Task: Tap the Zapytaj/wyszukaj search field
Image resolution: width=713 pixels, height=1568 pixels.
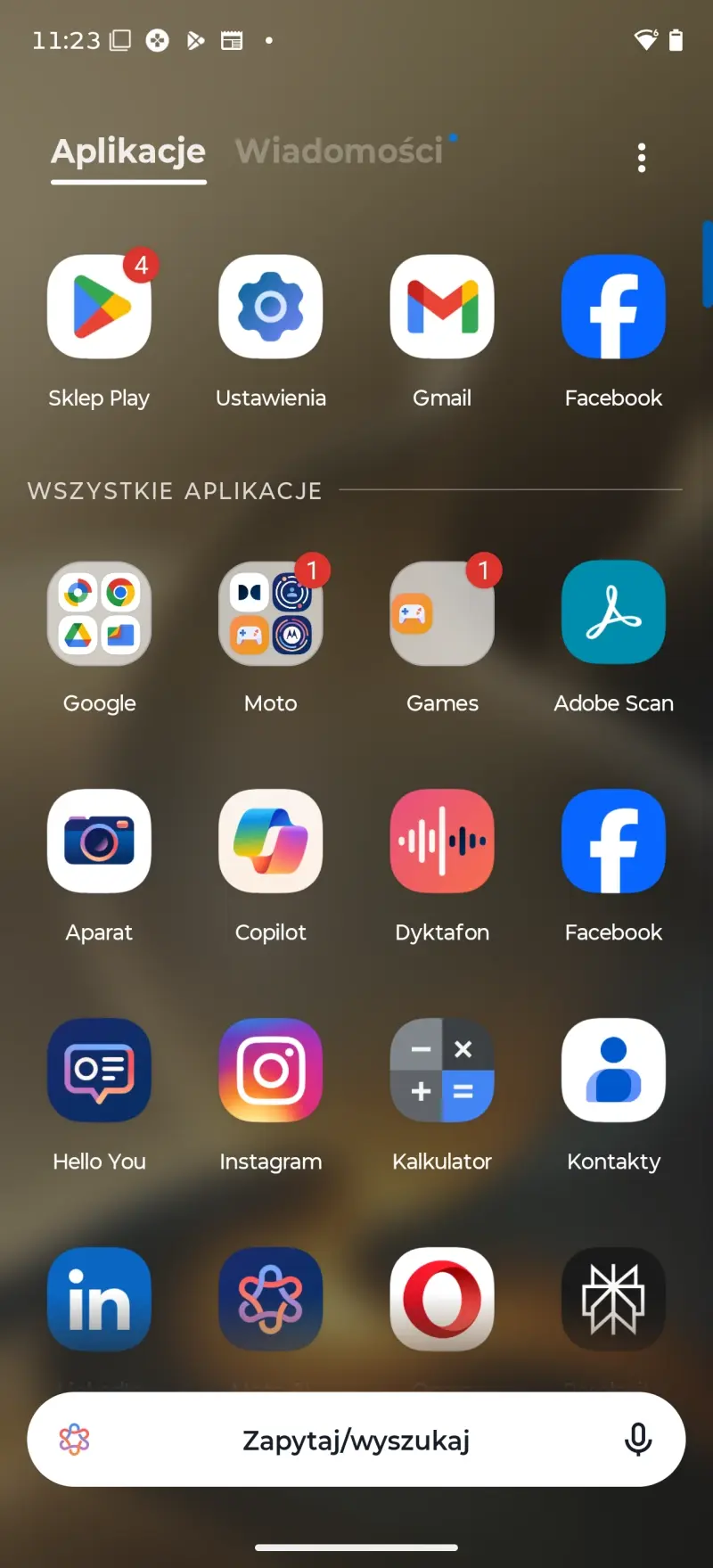Action: click(355, 1440)
